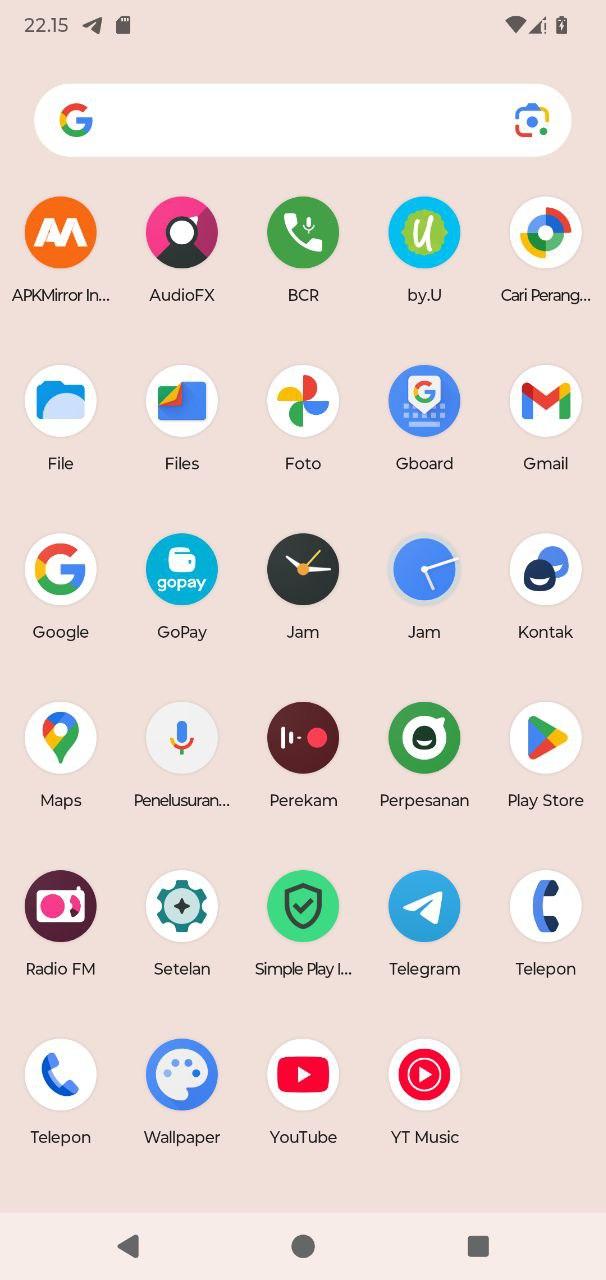606x1280 pixels.
Task: Tap the system home button
Action: (x=303, y=1246)
